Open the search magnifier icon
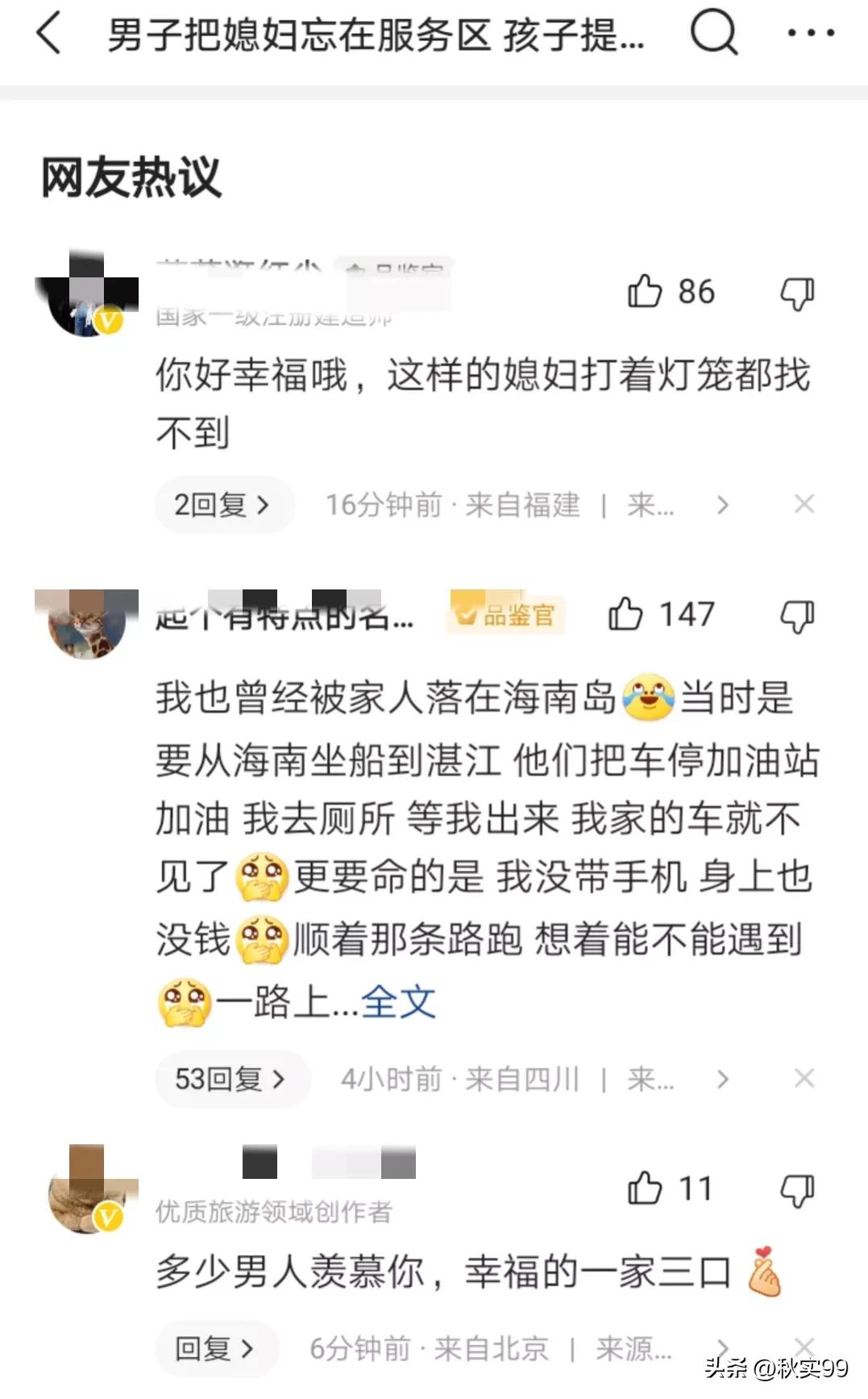This screenshot has height=1399, width=868. tap(713, 34)
